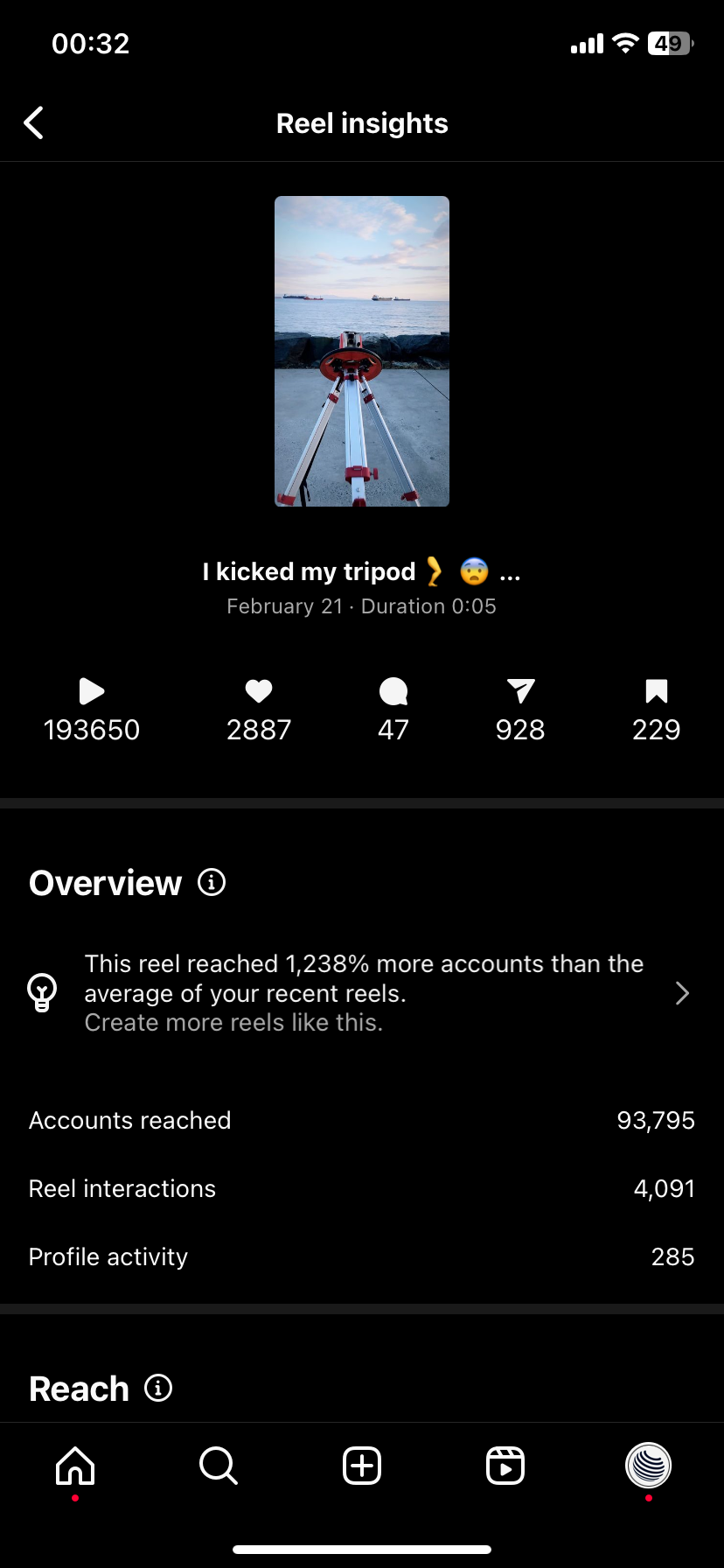Go back from Reel insights

click(x=34, y=123)
